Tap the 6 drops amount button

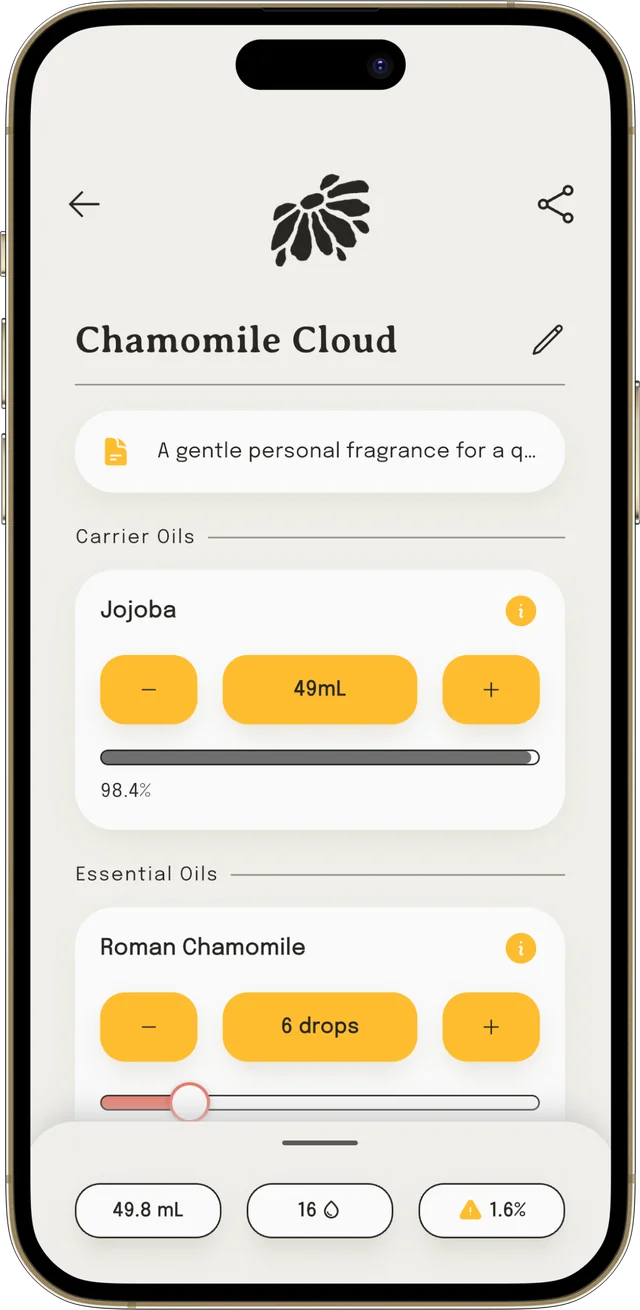coord(320,1026)
